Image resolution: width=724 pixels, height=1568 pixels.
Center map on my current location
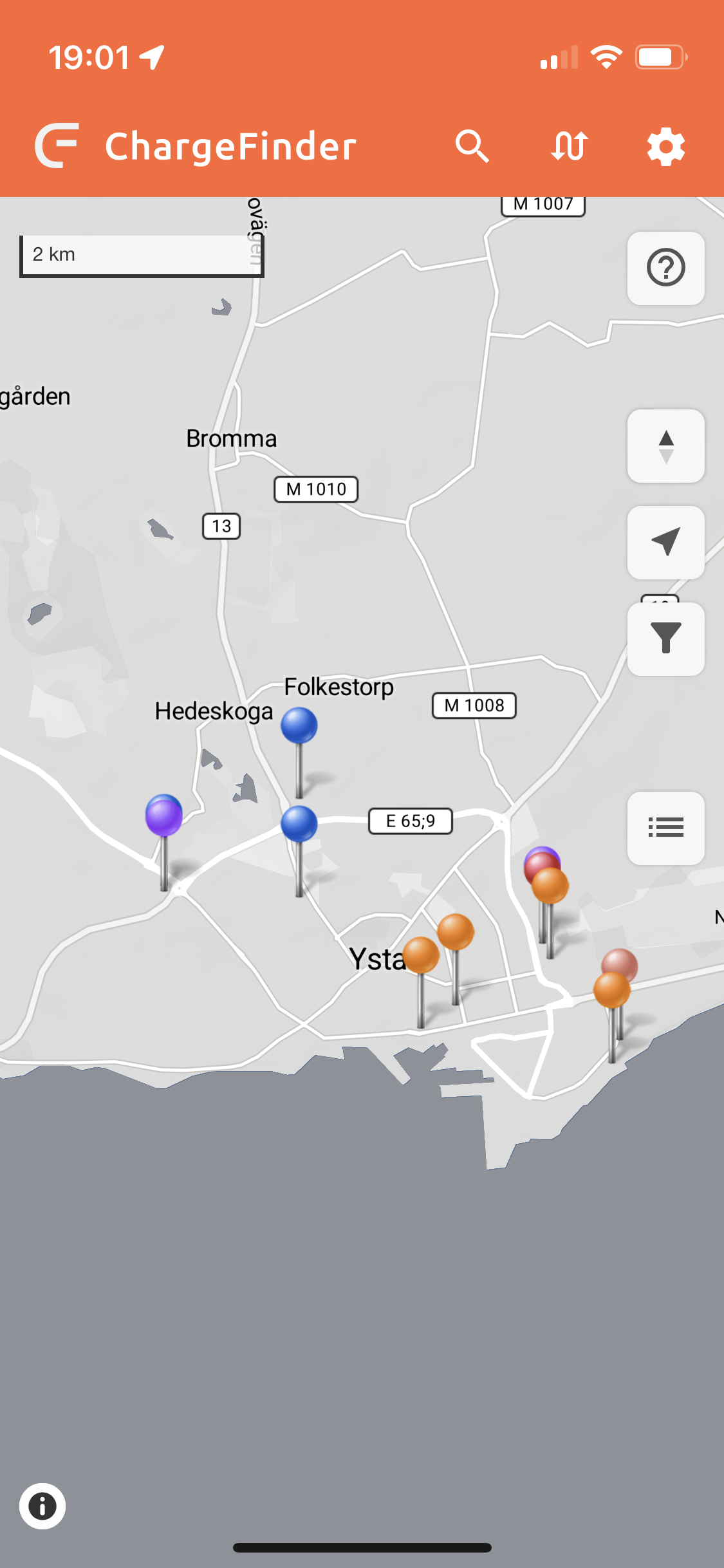[665, 542]
